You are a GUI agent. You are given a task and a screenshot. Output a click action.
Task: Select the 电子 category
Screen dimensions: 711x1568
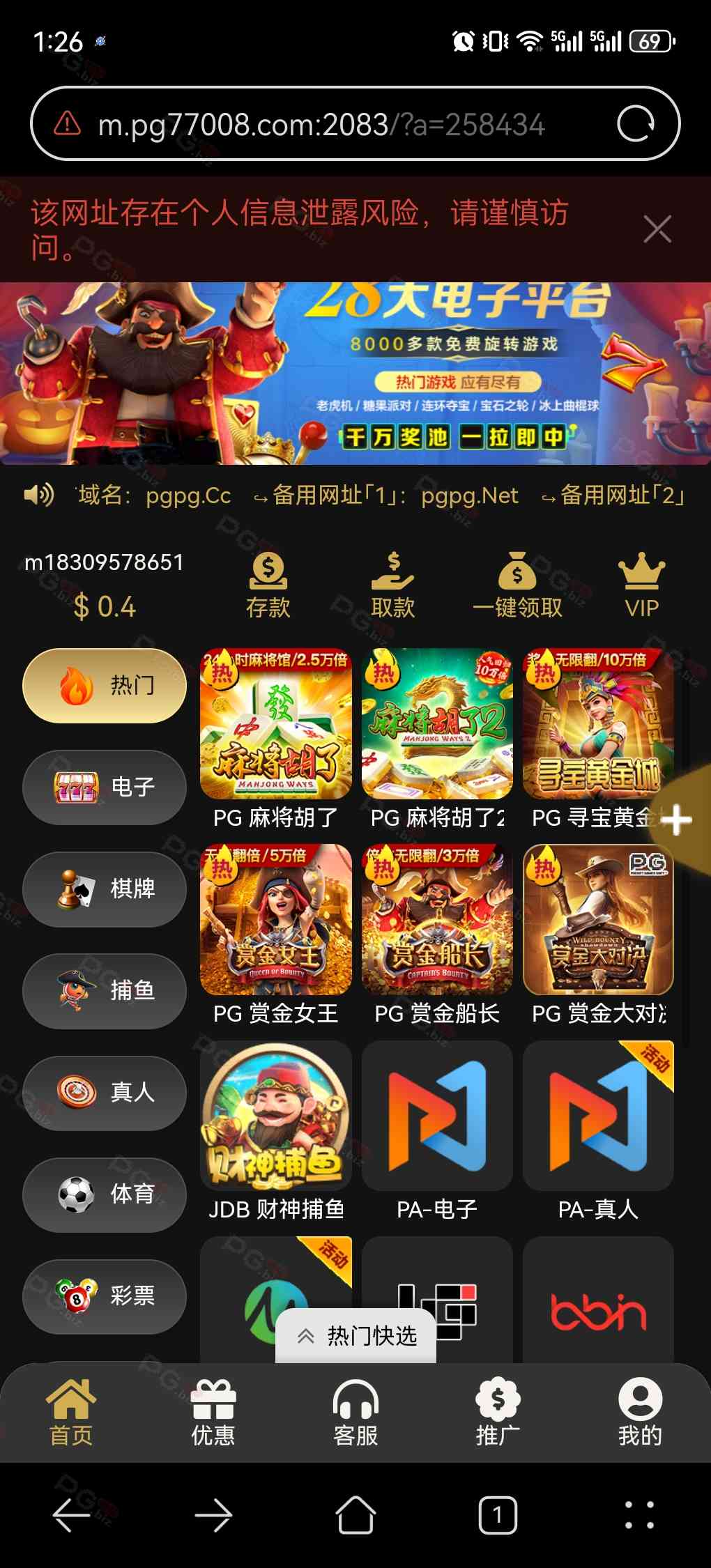[105, 787]
